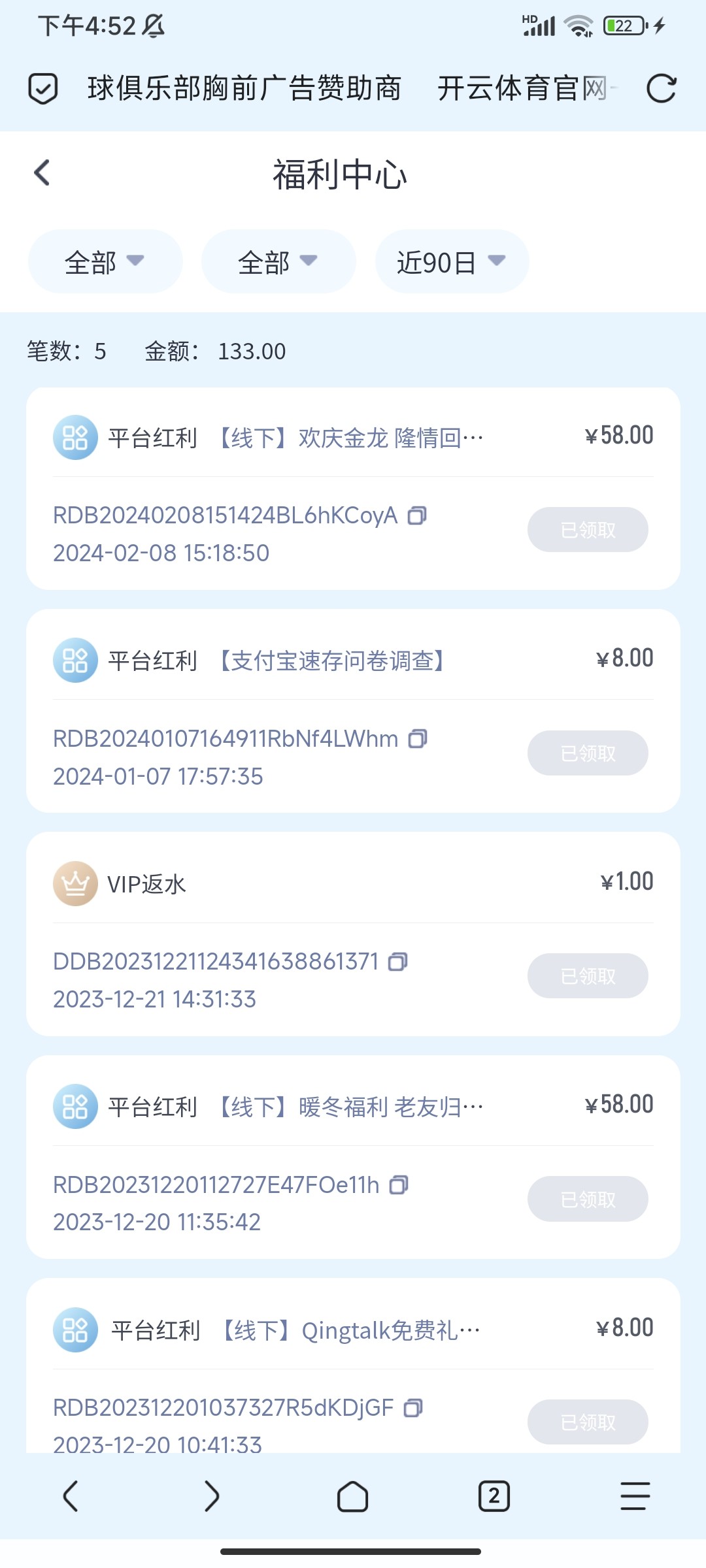Change the 近90日 date range filter

(452, 262)
